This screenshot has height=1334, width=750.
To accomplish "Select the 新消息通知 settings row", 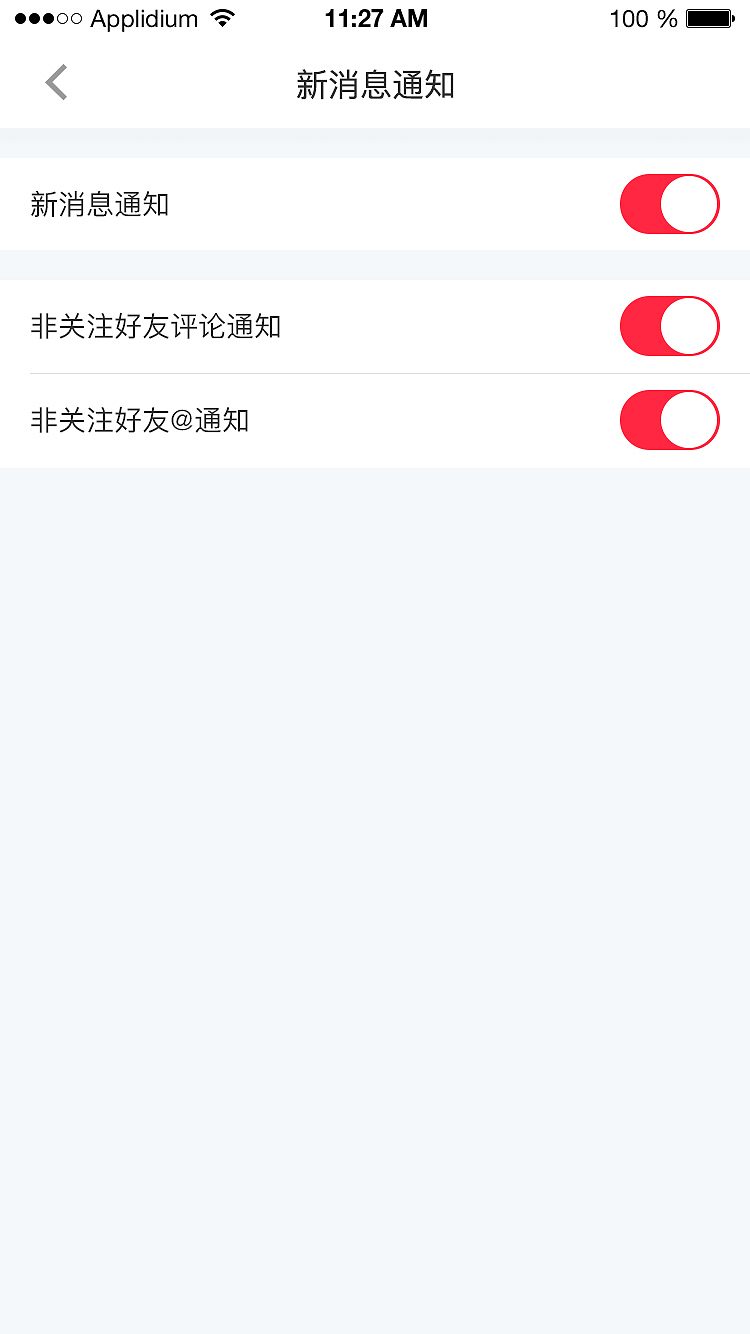I will (375, 204).
